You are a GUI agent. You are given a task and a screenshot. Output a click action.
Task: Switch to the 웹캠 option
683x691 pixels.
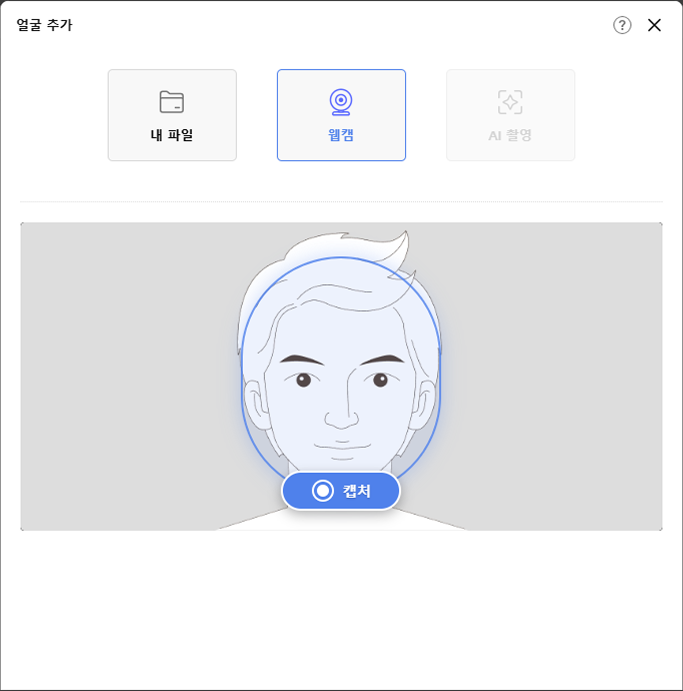[341, 115]
